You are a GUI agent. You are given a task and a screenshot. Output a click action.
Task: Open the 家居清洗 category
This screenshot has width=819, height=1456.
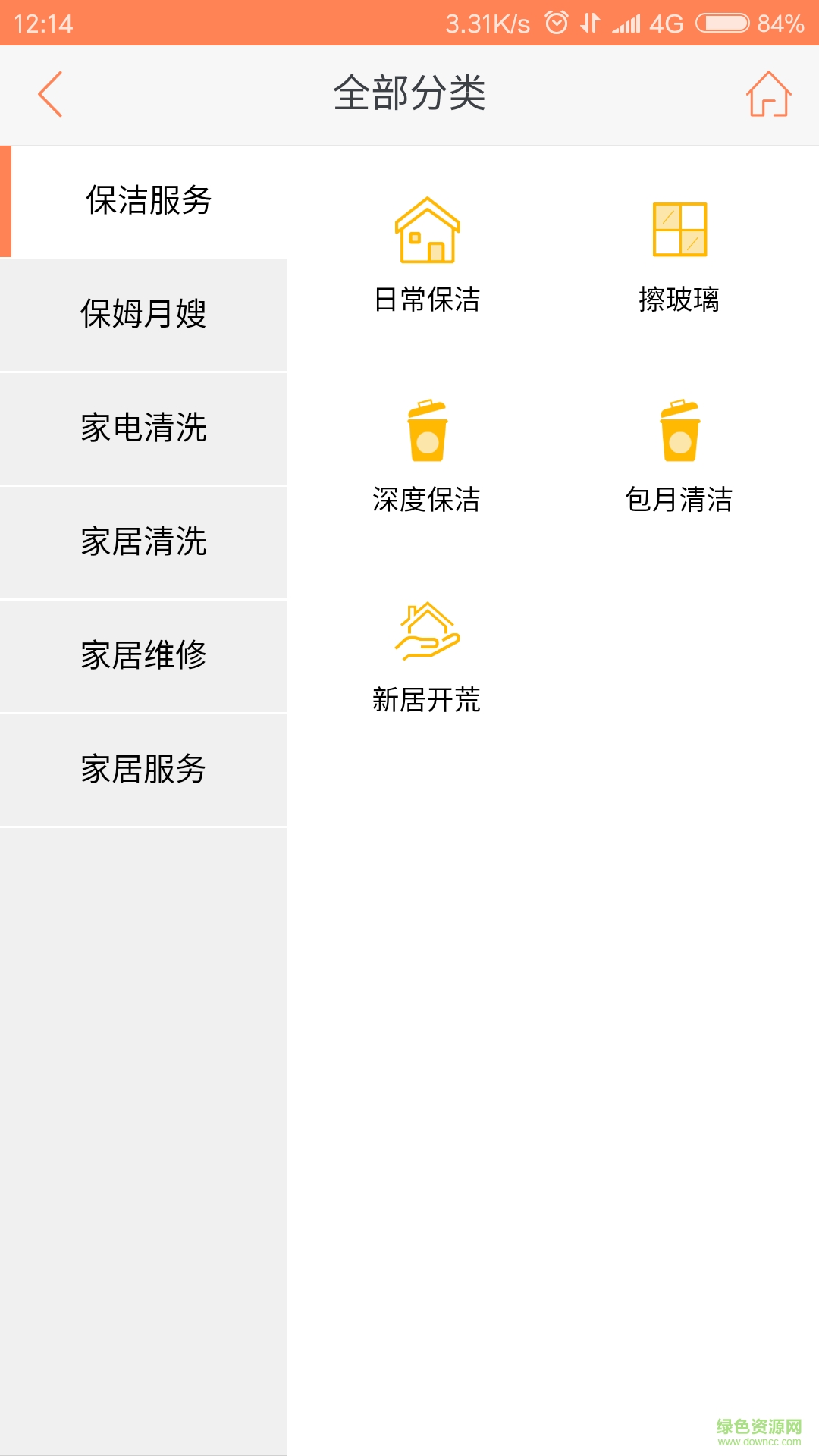coord(144,542)
